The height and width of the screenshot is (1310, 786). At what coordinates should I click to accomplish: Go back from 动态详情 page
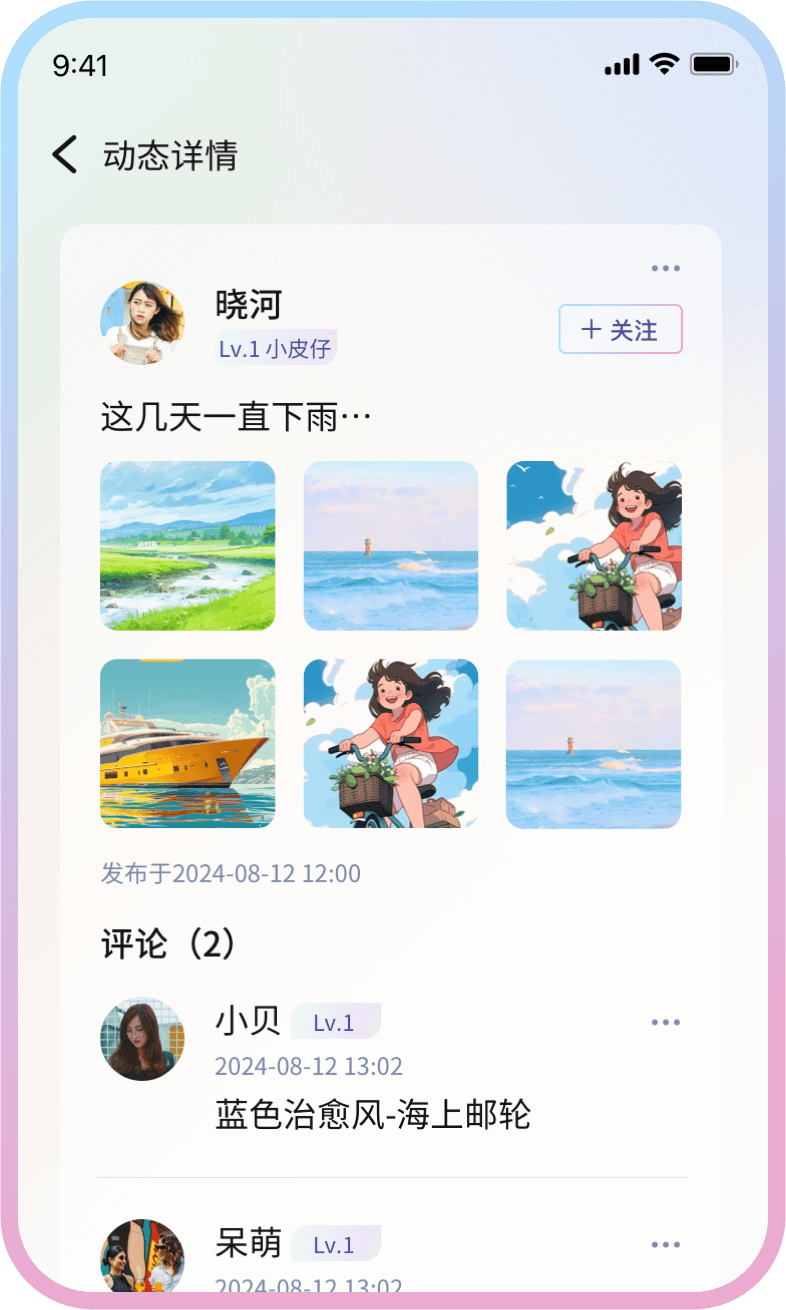tap(65, 156)
